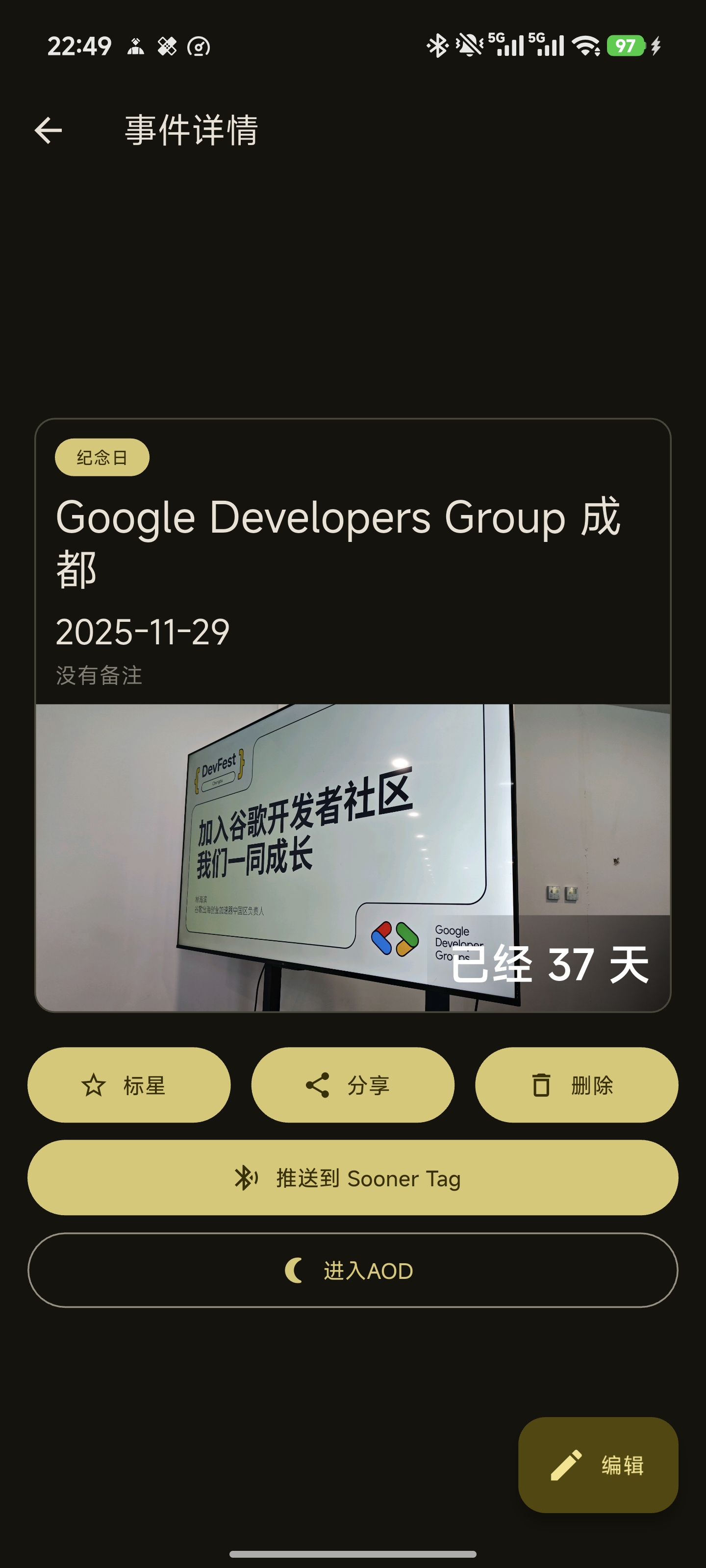Click the 分享 button to share
Screen dimensions: 706x1568
pos(353,1085)
